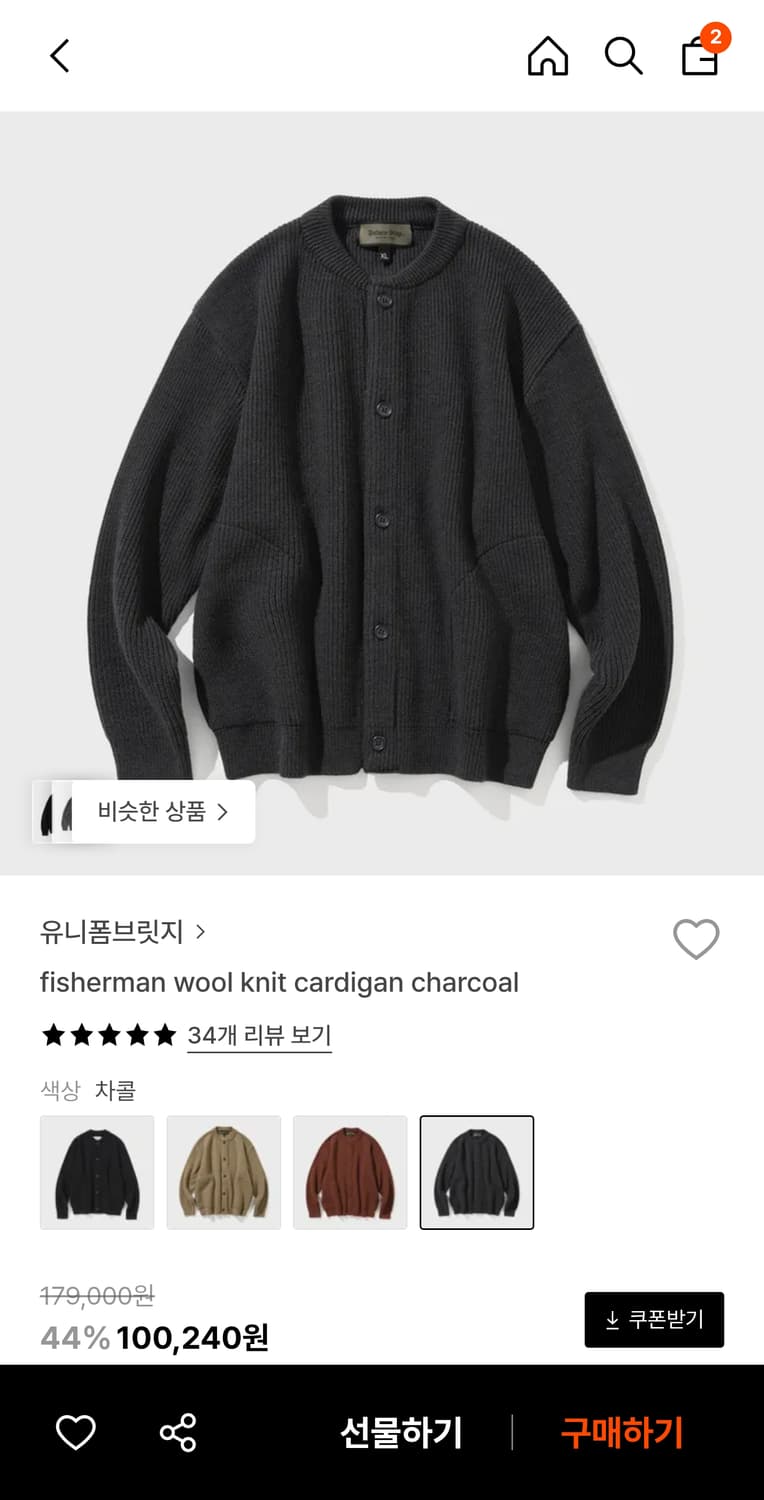Select the black cardigan color option

97,1172
